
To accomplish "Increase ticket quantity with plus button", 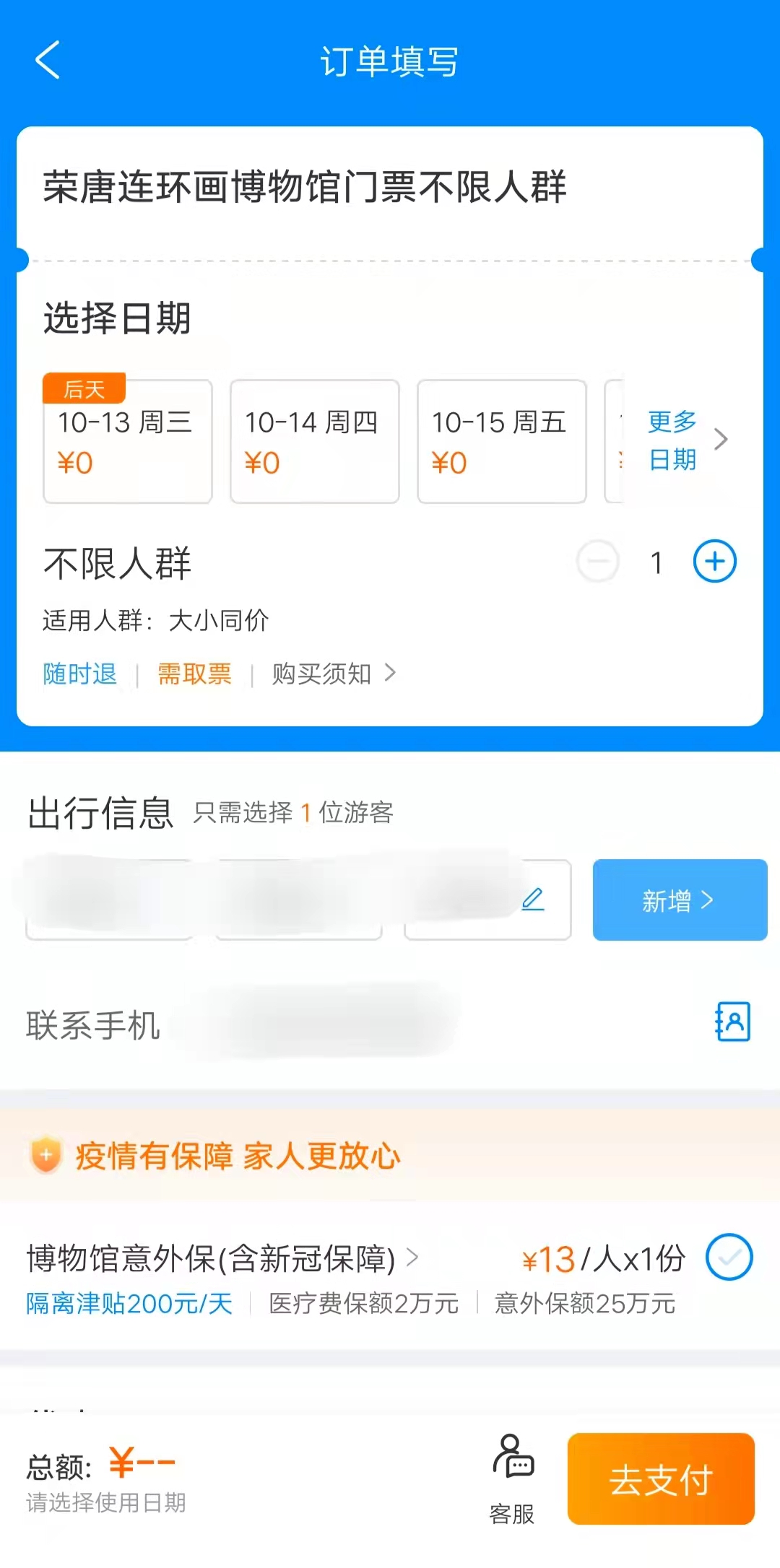I will coord(714,562).
